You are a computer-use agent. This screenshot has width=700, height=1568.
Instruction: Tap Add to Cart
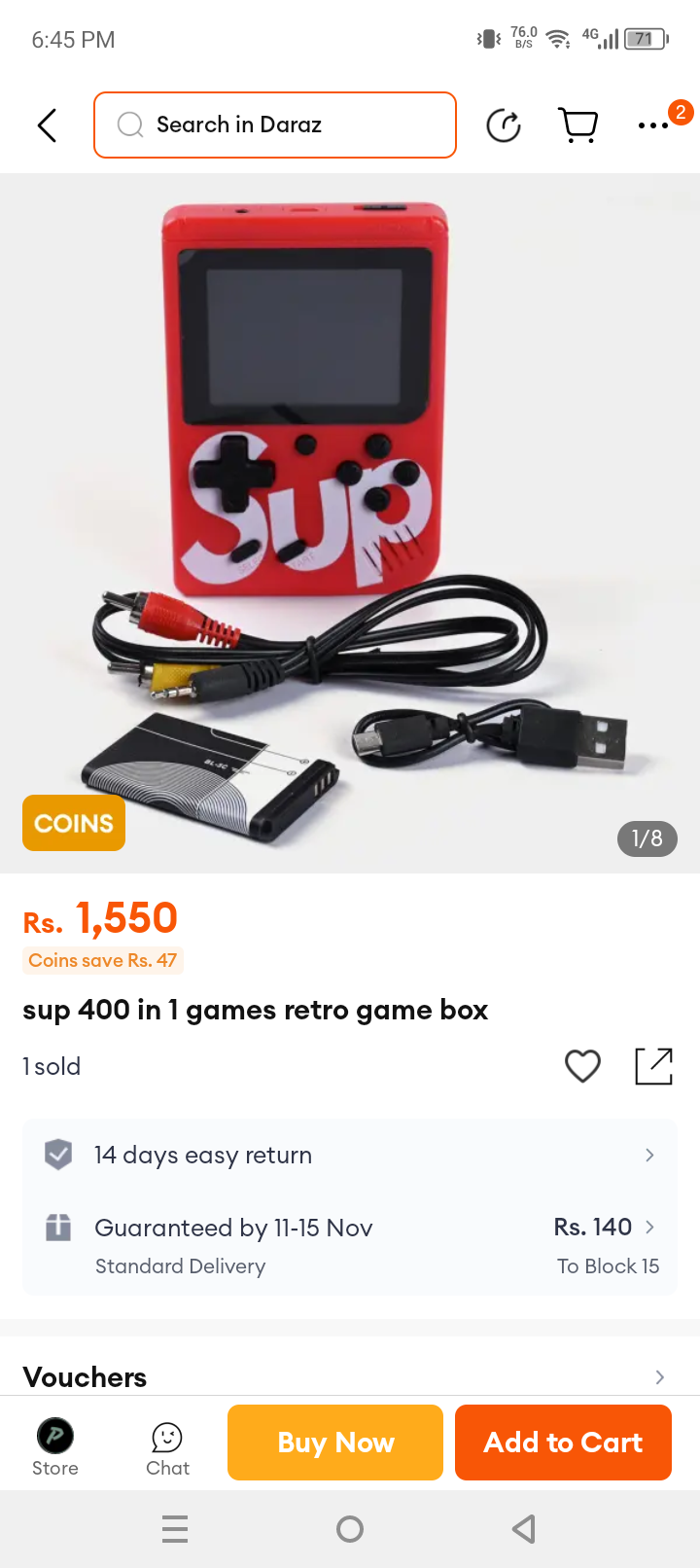563,1443
